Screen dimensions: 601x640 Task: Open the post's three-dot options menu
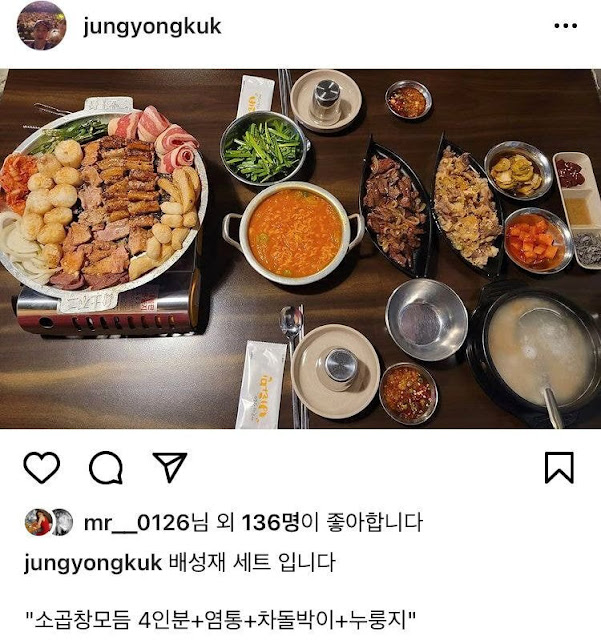click(566, 26)
